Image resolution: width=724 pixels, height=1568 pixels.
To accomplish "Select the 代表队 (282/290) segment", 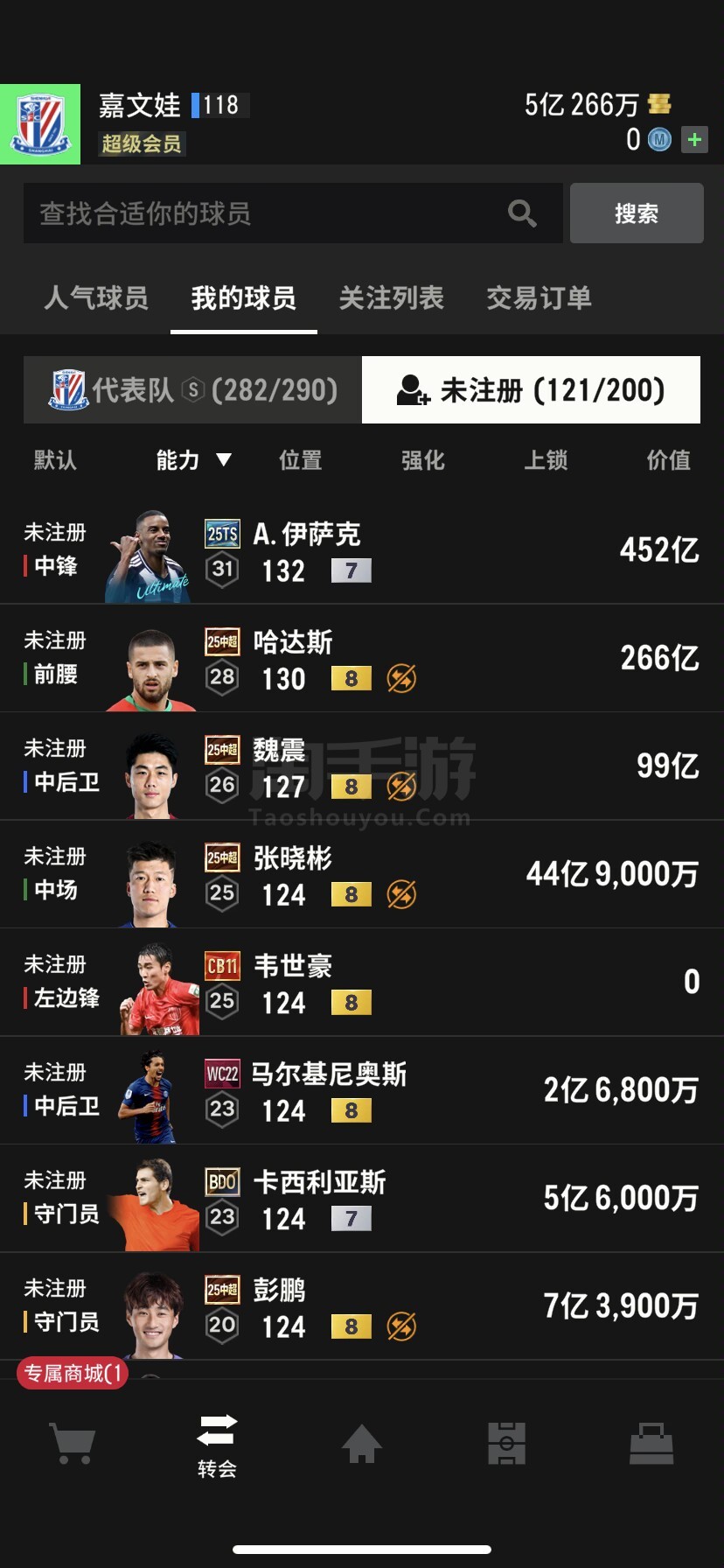I will click(192, 390).
